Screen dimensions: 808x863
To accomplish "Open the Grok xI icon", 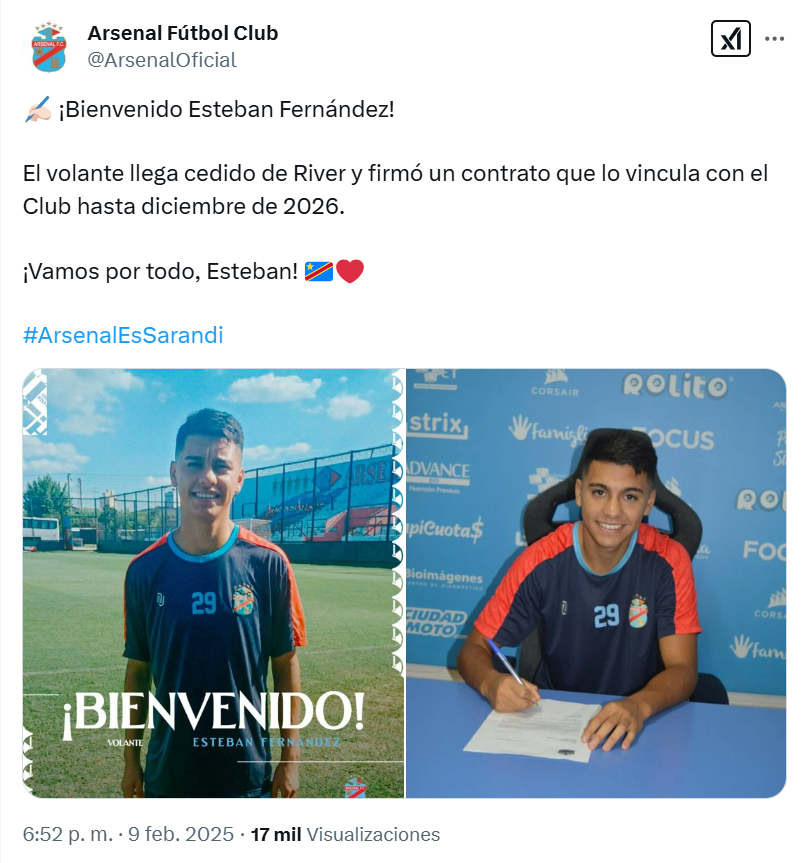I will [730, 39].
